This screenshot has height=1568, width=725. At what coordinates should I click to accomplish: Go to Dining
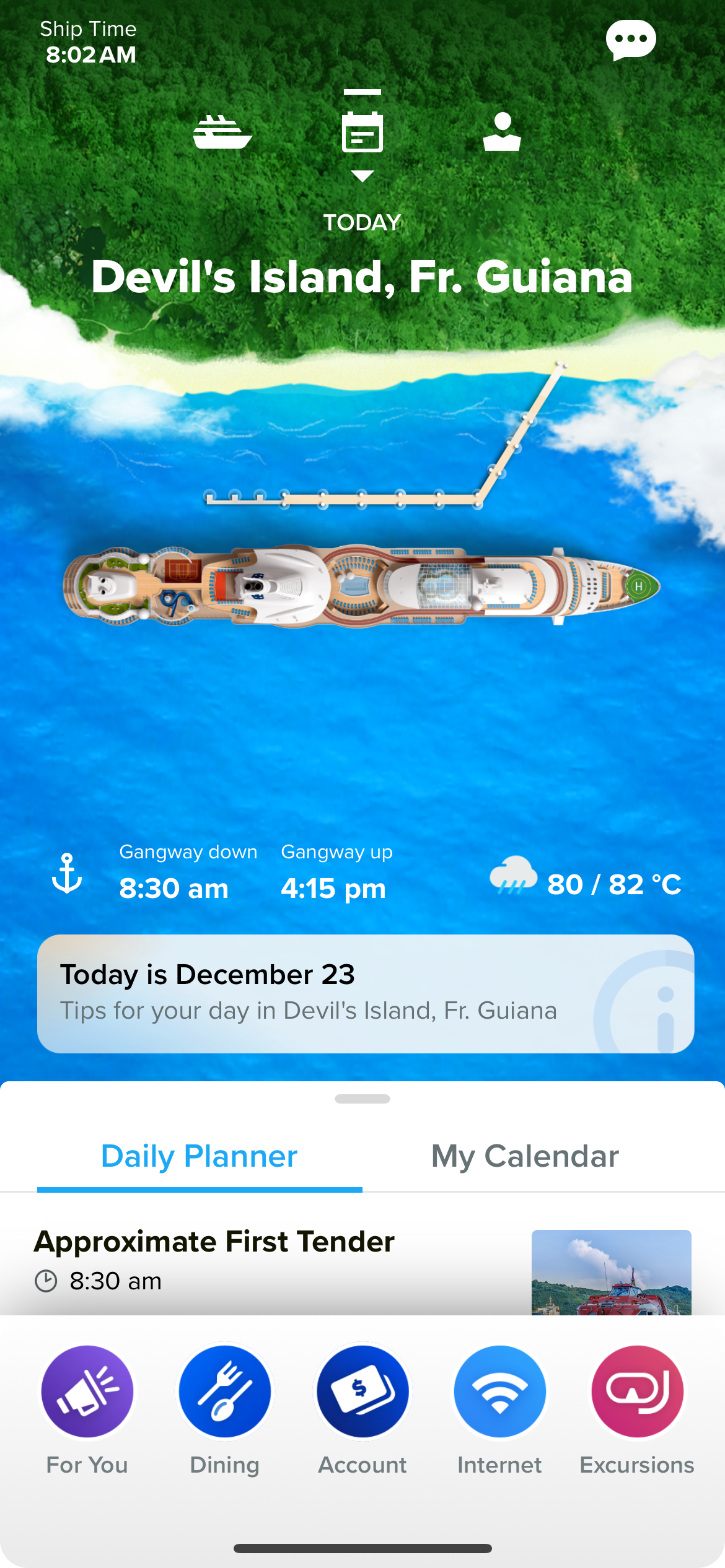[225, 1392]
